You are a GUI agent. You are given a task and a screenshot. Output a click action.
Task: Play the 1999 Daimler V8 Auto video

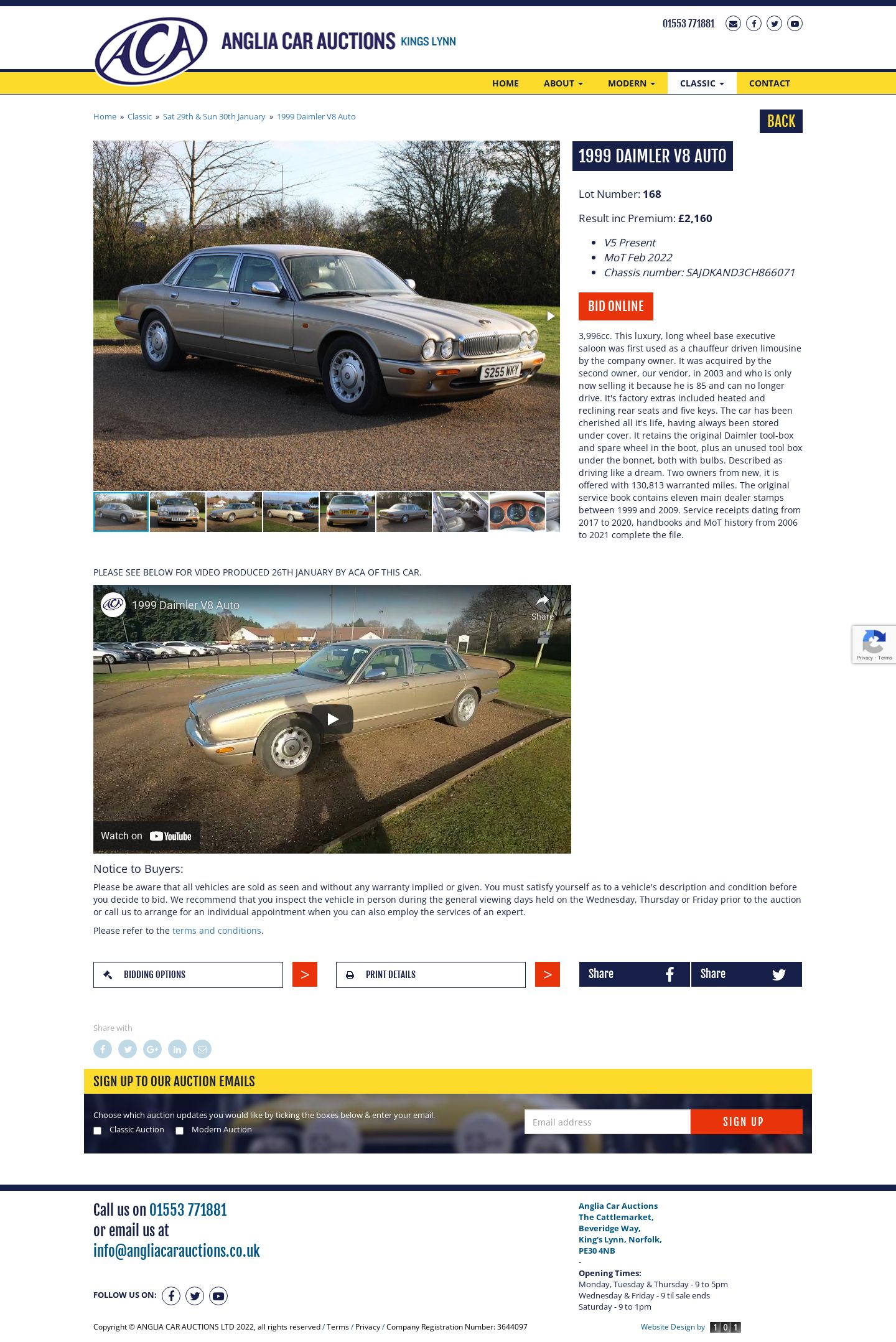click(332, 719)
